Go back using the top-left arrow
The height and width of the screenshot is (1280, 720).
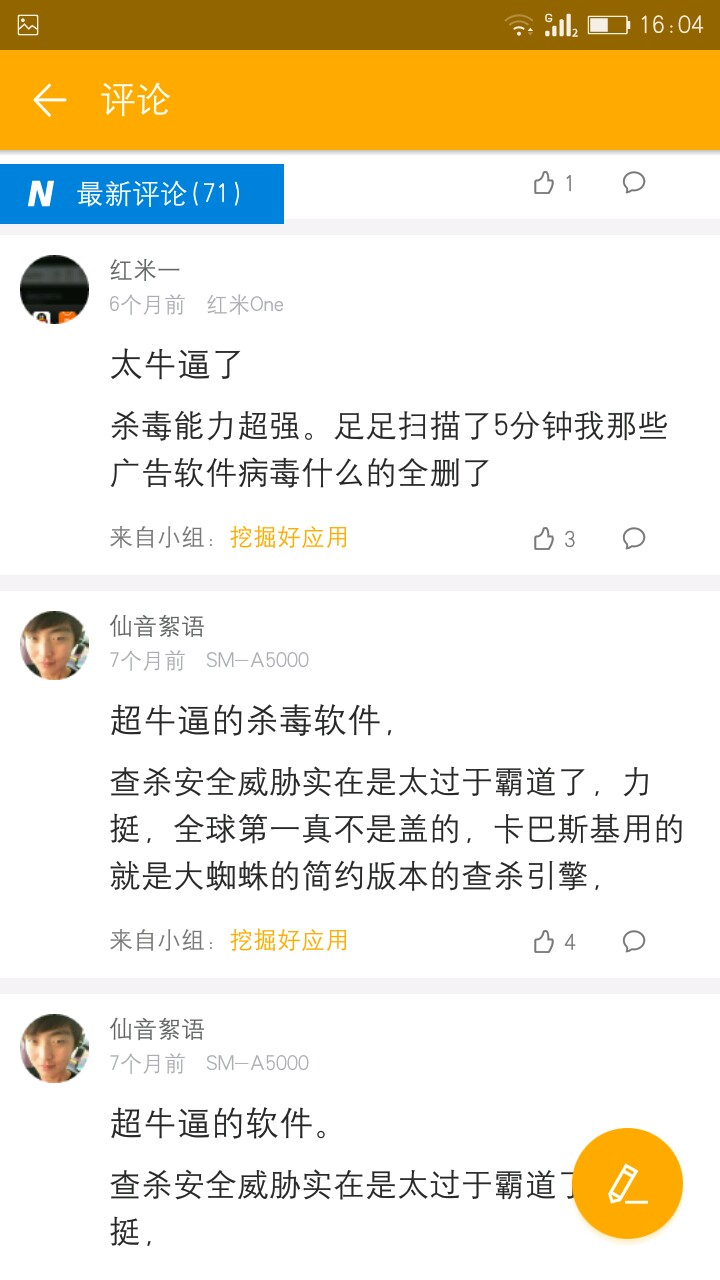[49, 100]
